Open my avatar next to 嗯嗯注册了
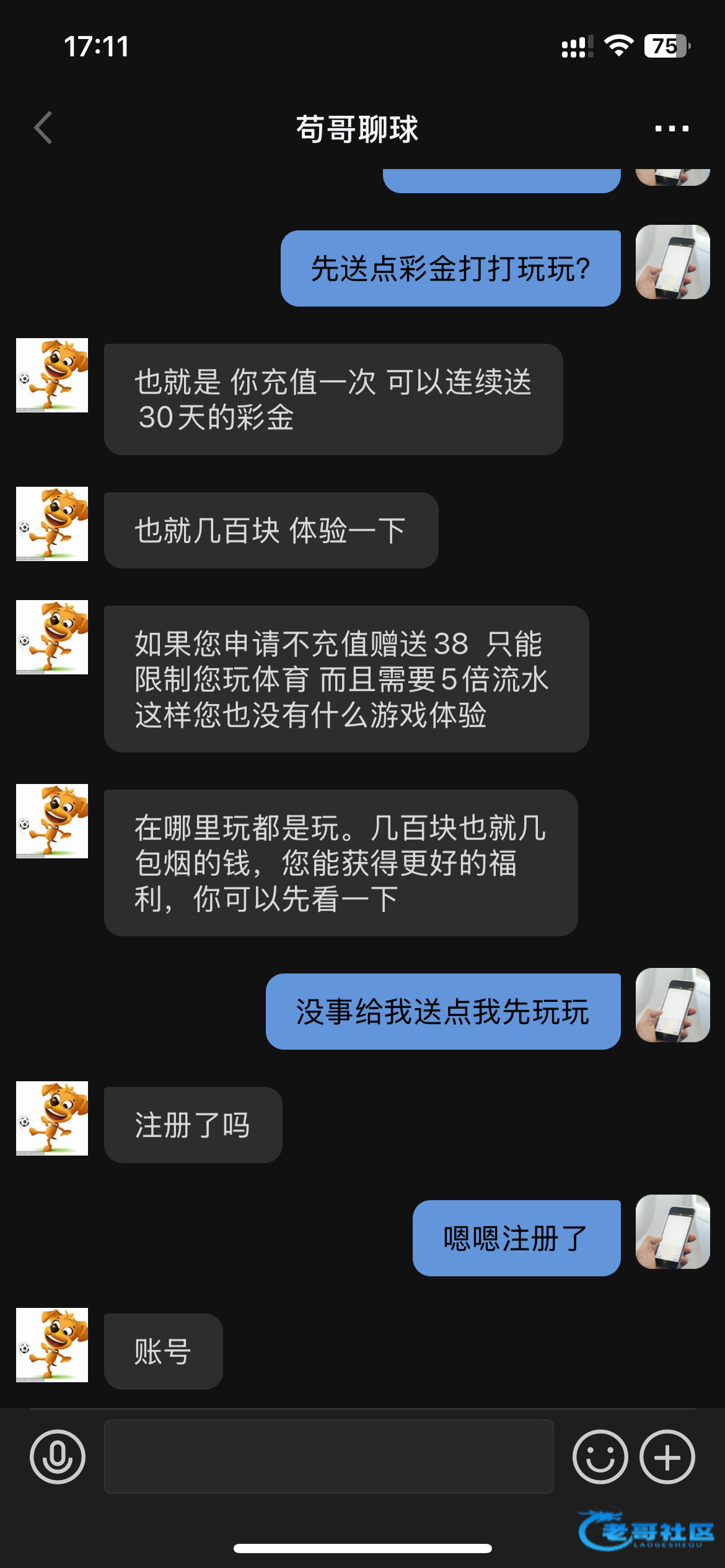 tap(672, 1231)
